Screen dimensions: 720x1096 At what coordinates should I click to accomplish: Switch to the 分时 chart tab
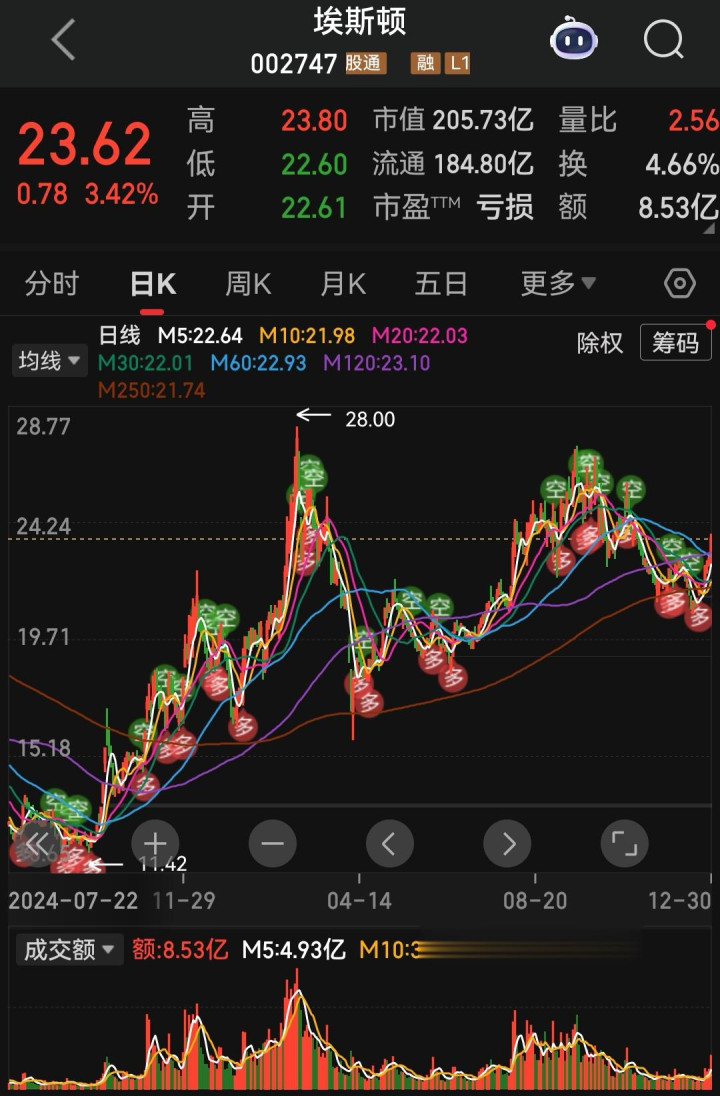52,284
